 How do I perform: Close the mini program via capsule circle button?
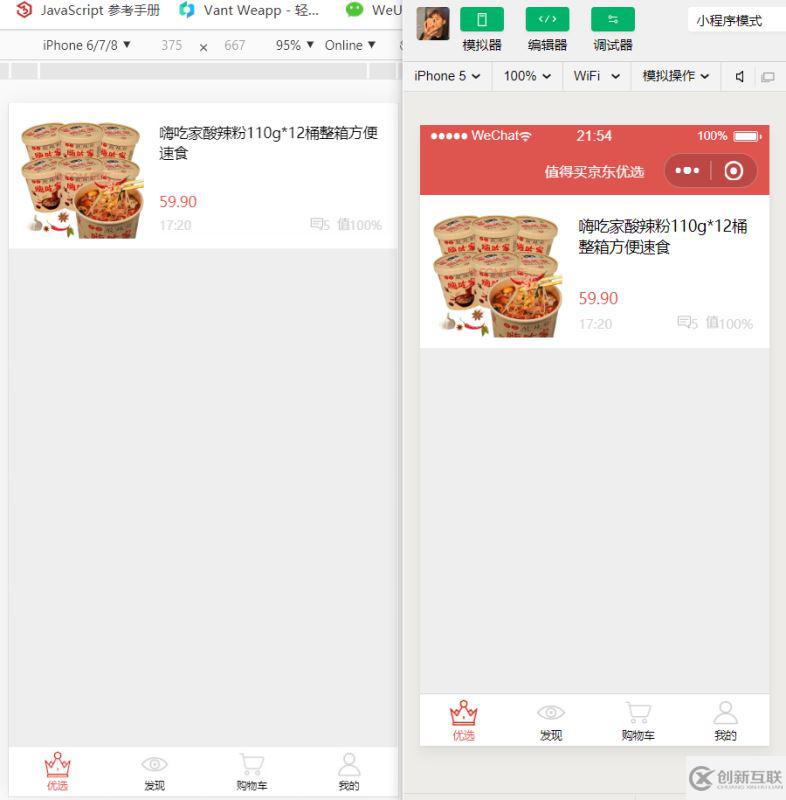pyautogui.click(x=734, y=171)
